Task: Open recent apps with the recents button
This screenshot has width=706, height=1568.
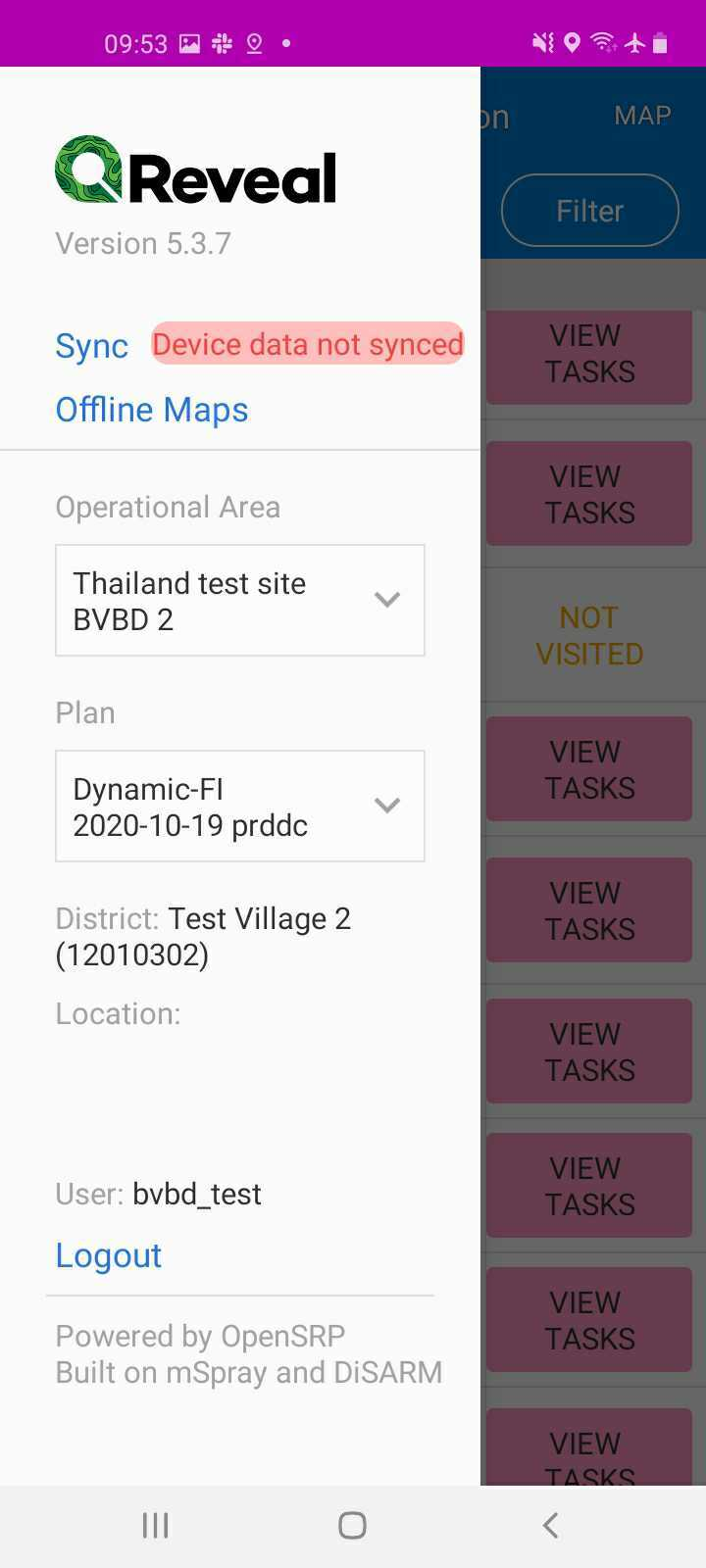Action: coord(154,1525)
